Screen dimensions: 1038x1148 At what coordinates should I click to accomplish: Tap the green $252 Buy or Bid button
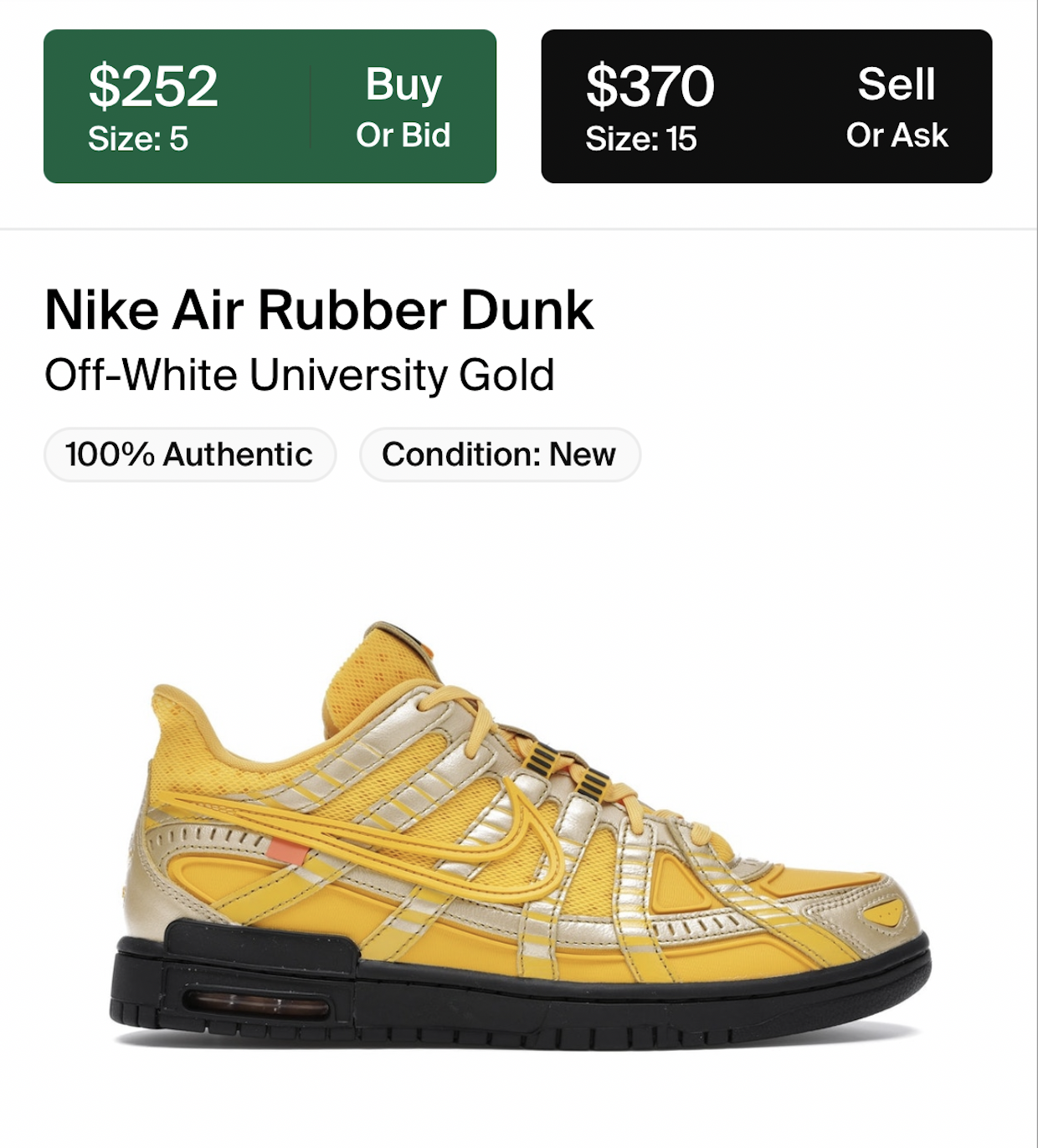click(270, 106)
